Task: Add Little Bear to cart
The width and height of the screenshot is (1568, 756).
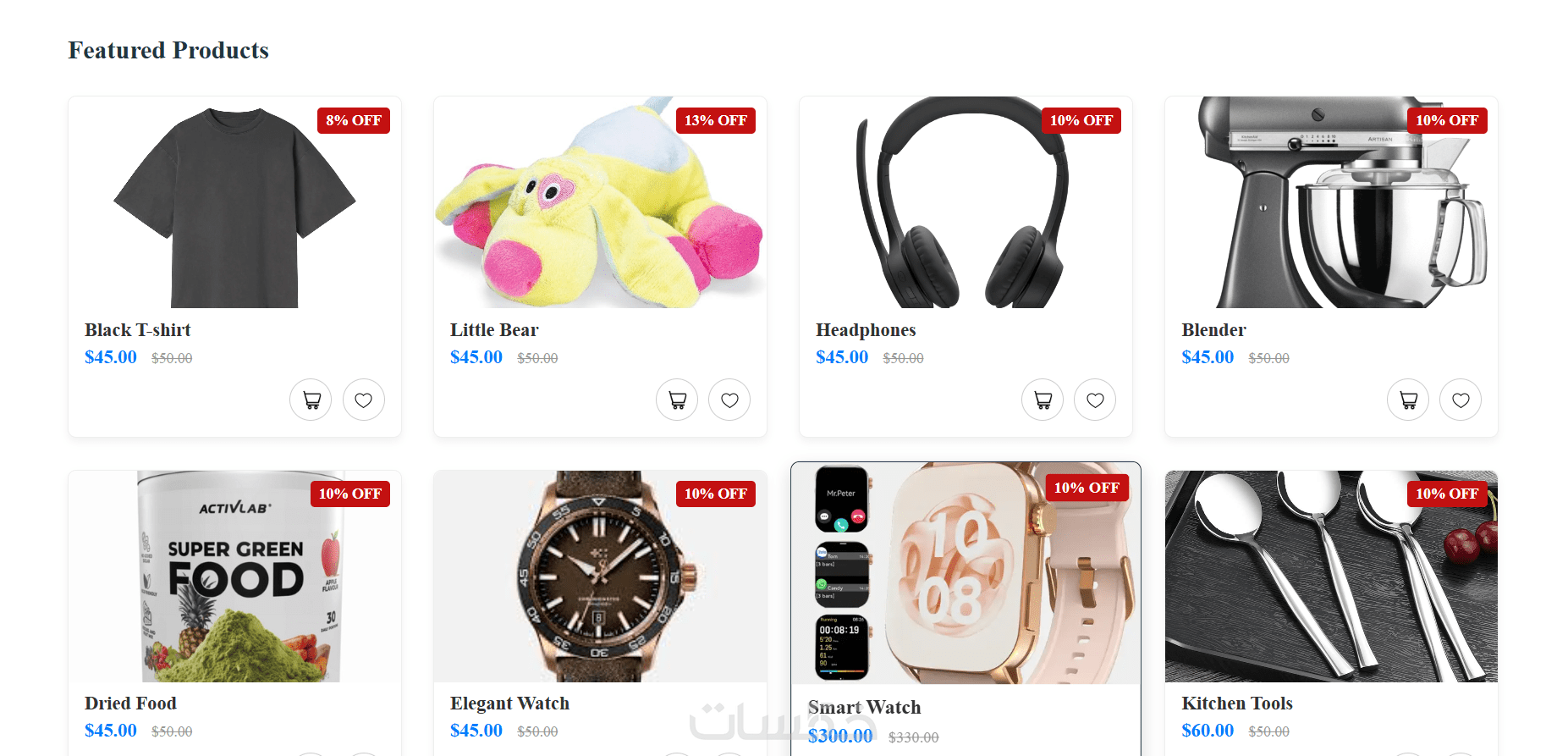Action: coord(677,400)
